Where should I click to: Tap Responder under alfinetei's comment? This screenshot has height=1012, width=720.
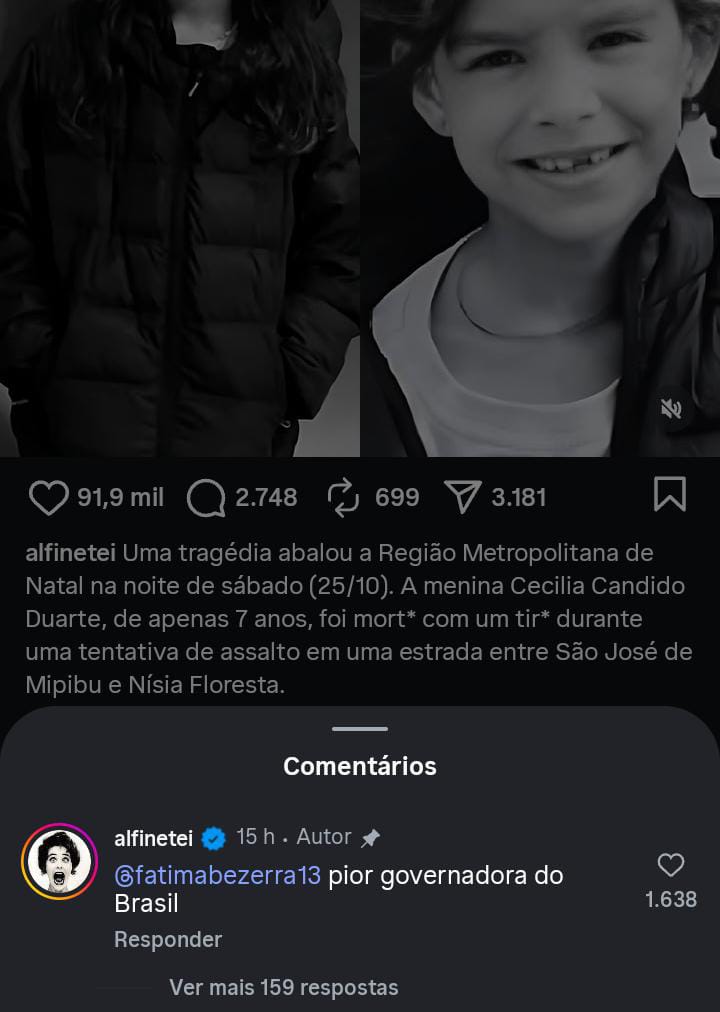tap(167, 939)
